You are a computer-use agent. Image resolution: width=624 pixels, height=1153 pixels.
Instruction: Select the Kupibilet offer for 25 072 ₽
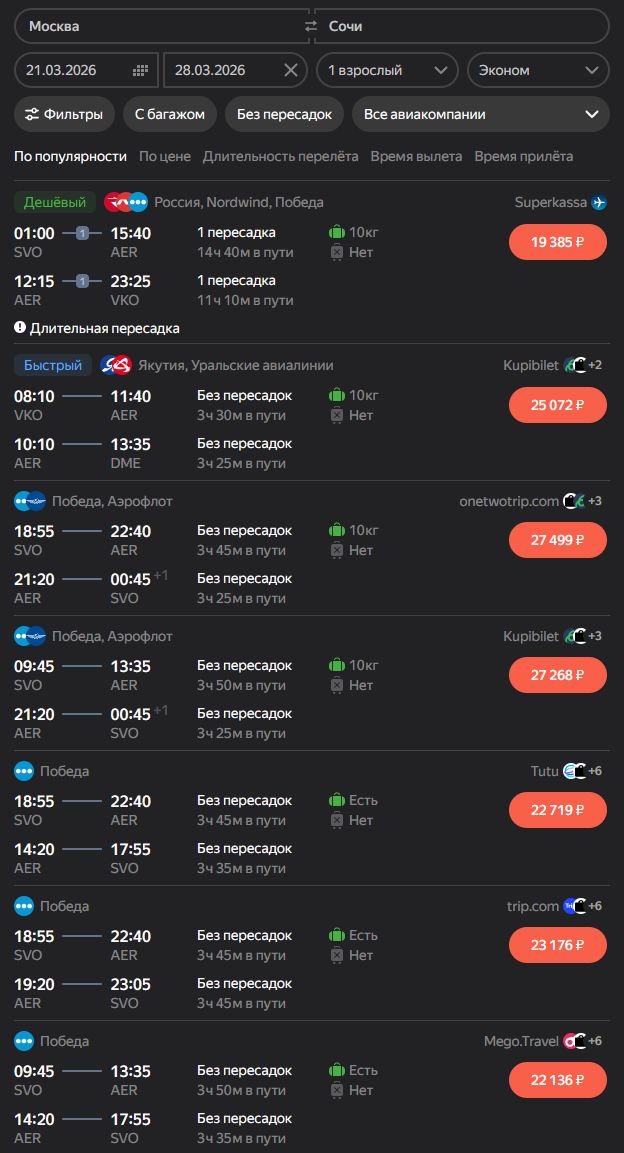(x=557, y=405)
